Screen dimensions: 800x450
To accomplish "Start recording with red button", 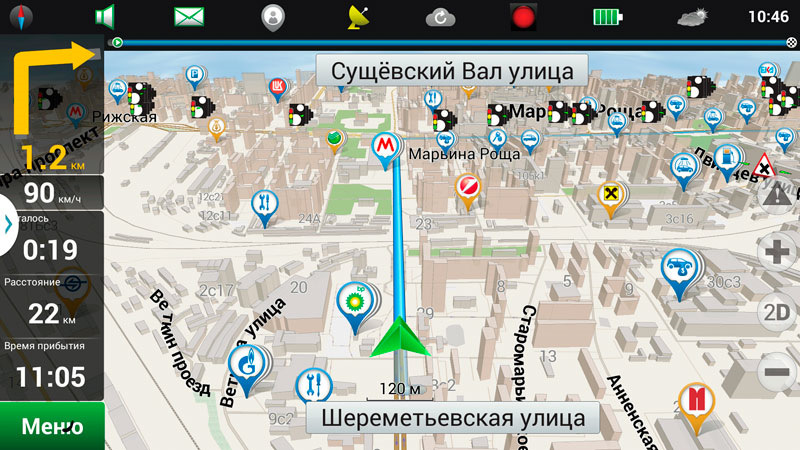I will [523, 17].
